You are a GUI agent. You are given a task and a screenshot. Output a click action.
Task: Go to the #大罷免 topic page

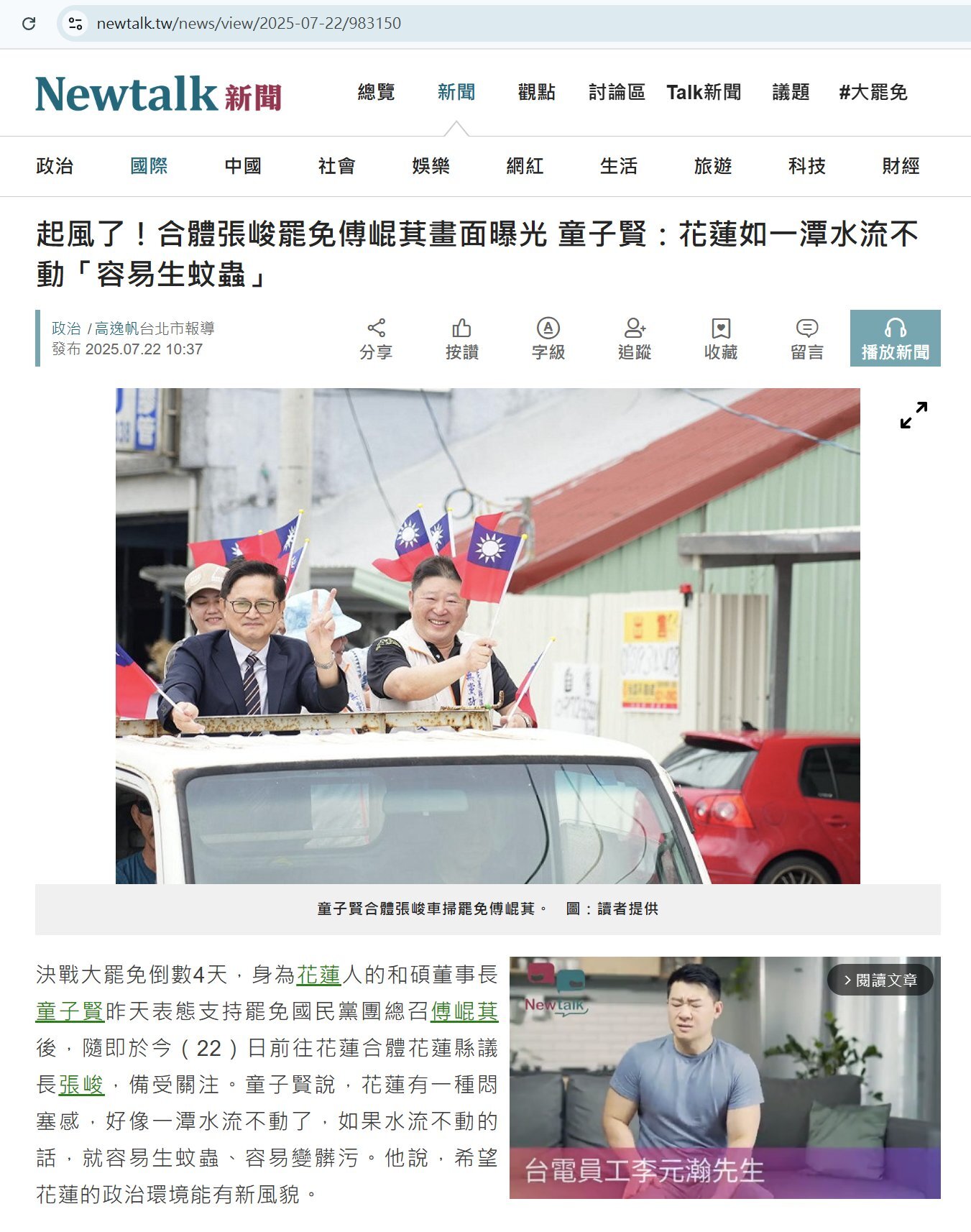[x=873, y=92]
